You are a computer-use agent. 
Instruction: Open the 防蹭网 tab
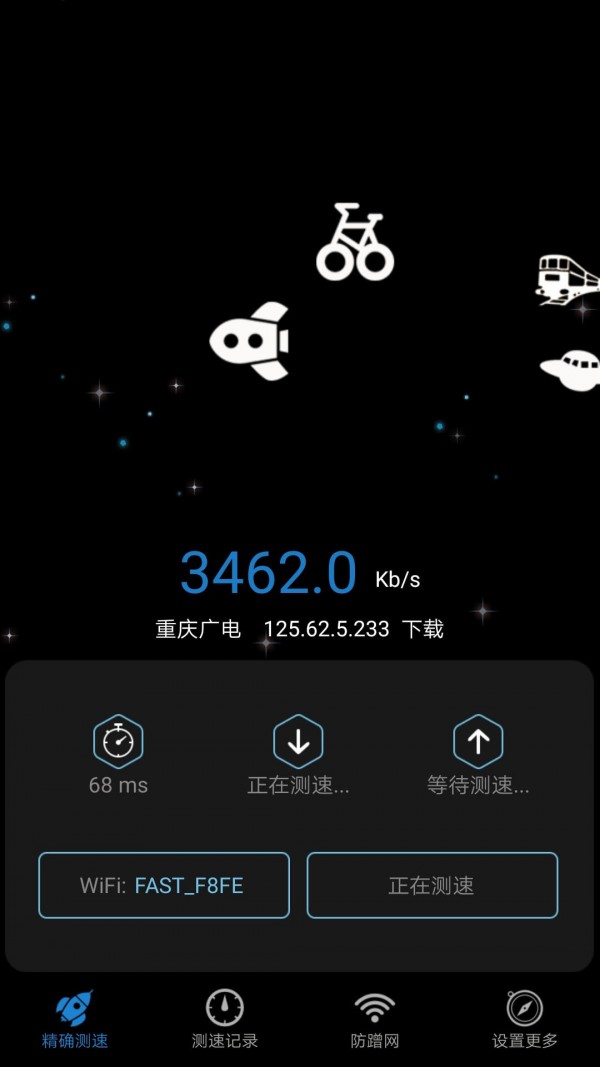[375, 1019]
